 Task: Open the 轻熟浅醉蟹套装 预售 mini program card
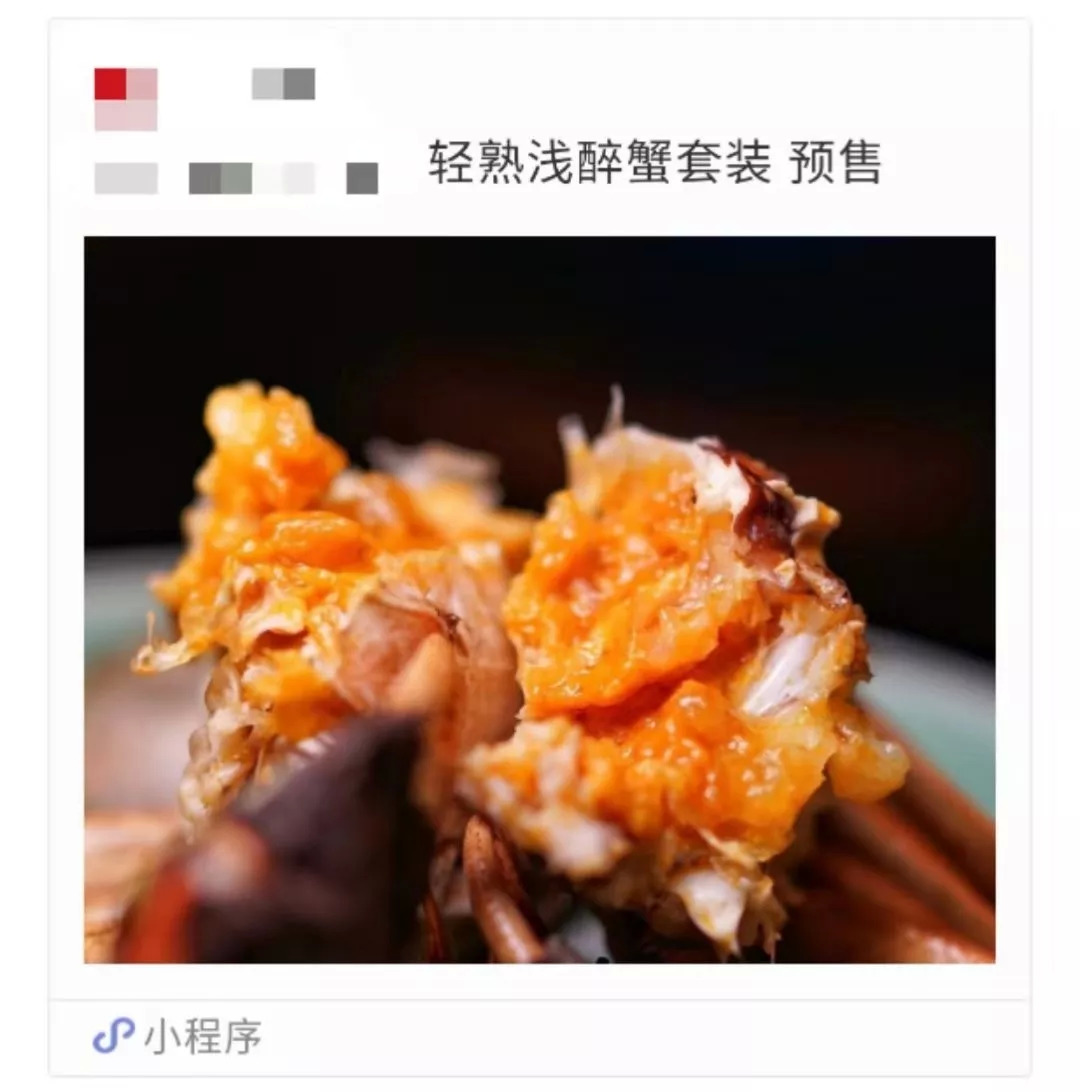tap(540, 598)
